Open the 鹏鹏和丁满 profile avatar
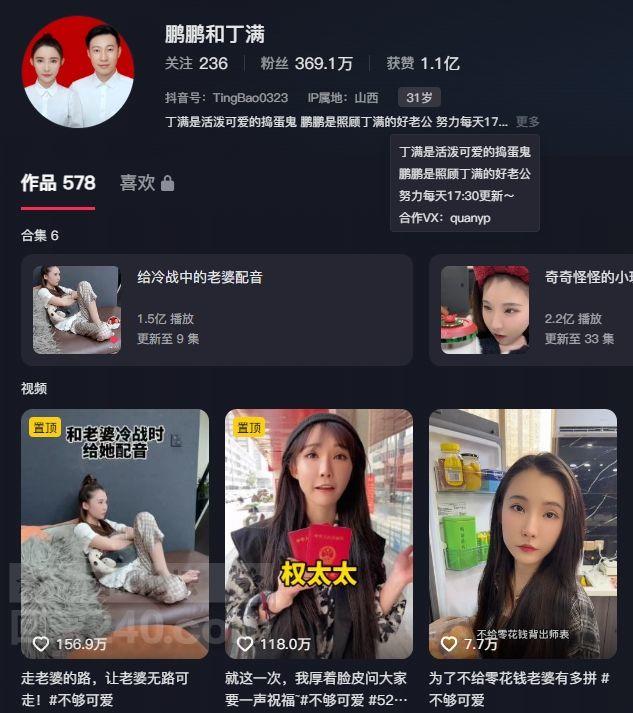Viewport: 633px width, 713px height. click(x=78, y=72)
